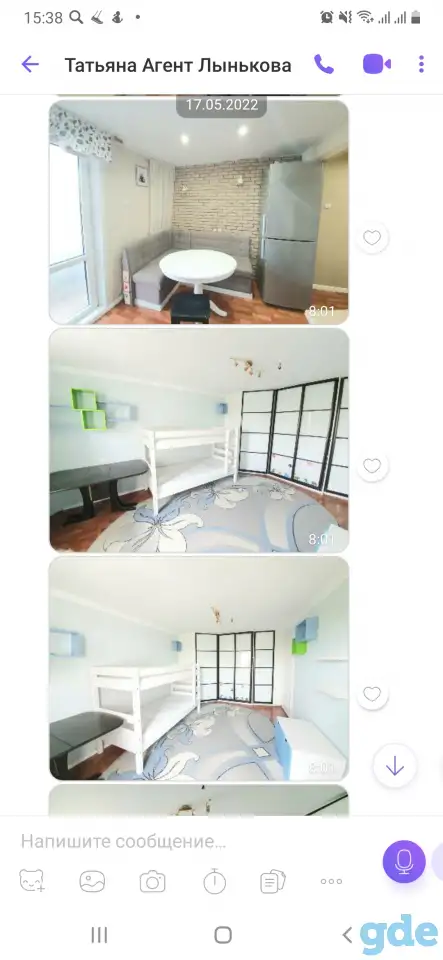Start a voice call with Татьяна
This screenshot has width=443, height=960.
(x=324, y=64)
